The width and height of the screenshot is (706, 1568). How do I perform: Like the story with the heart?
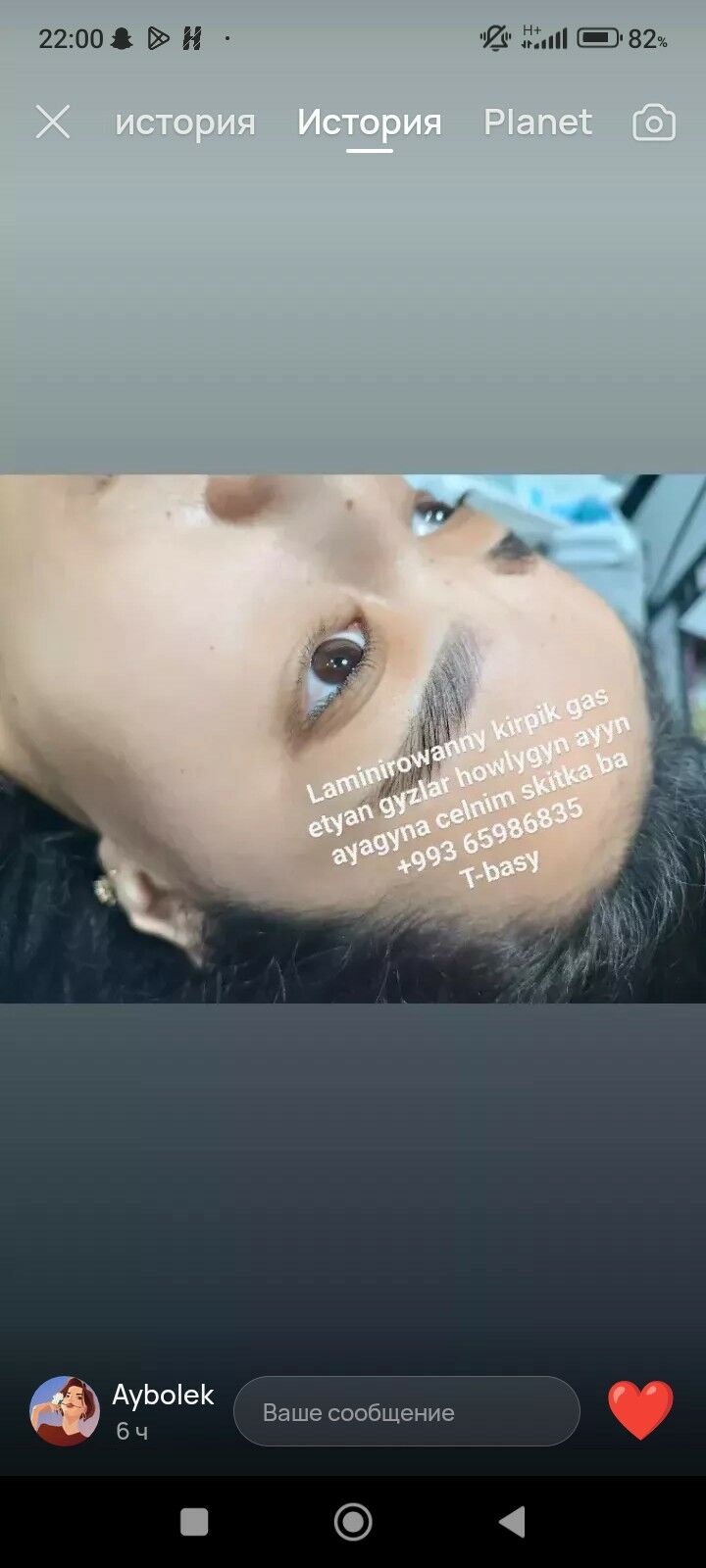pyautogui.click(x=640, y=1410)
